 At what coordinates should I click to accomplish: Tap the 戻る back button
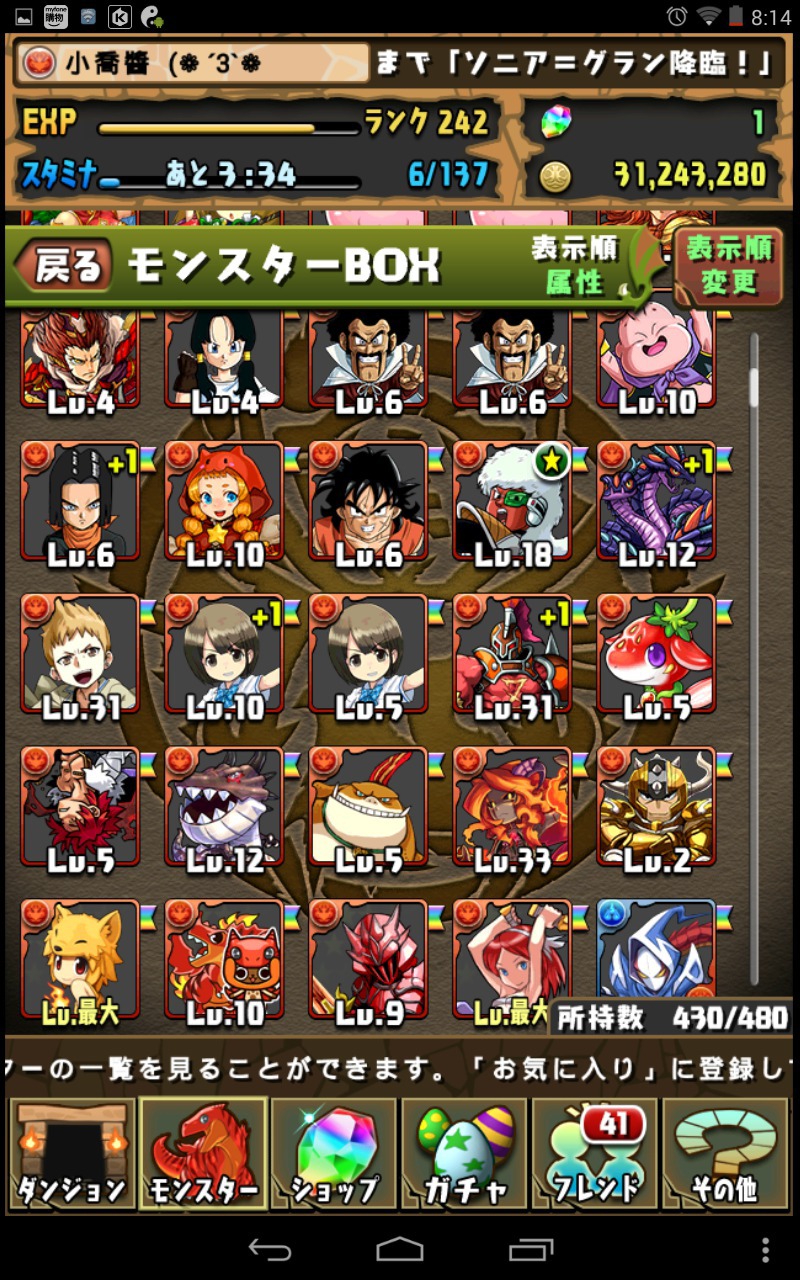66,265
